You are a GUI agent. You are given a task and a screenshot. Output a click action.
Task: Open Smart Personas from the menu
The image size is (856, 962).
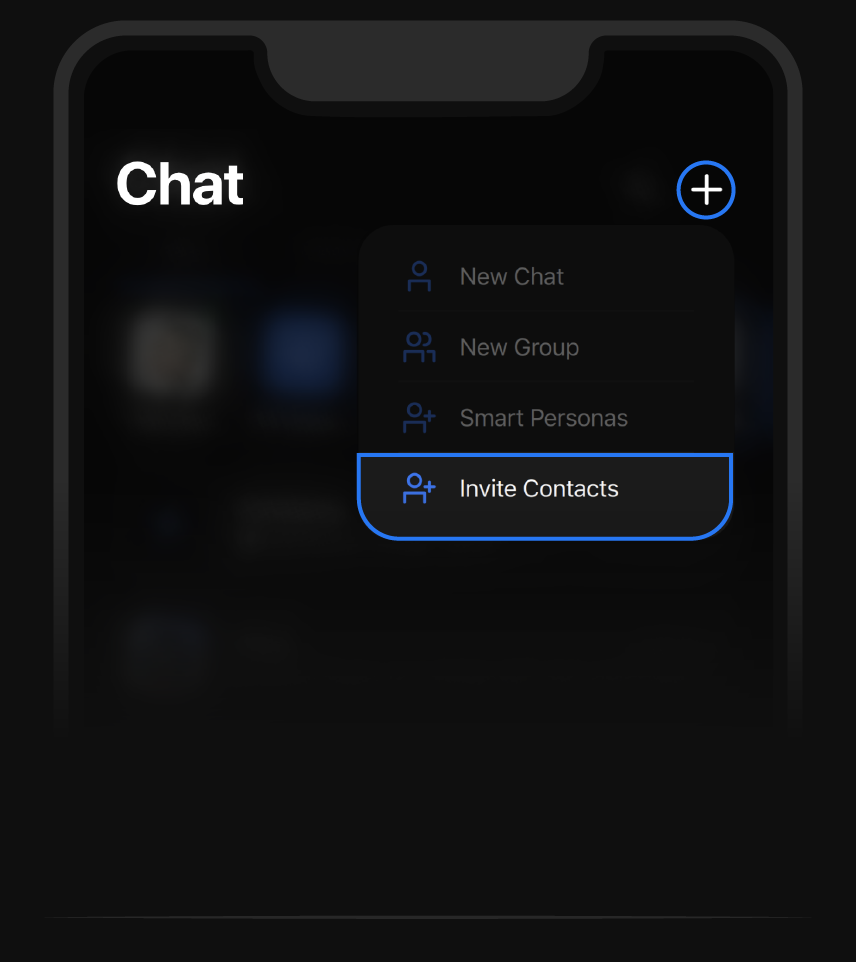[x=543, y=418]
